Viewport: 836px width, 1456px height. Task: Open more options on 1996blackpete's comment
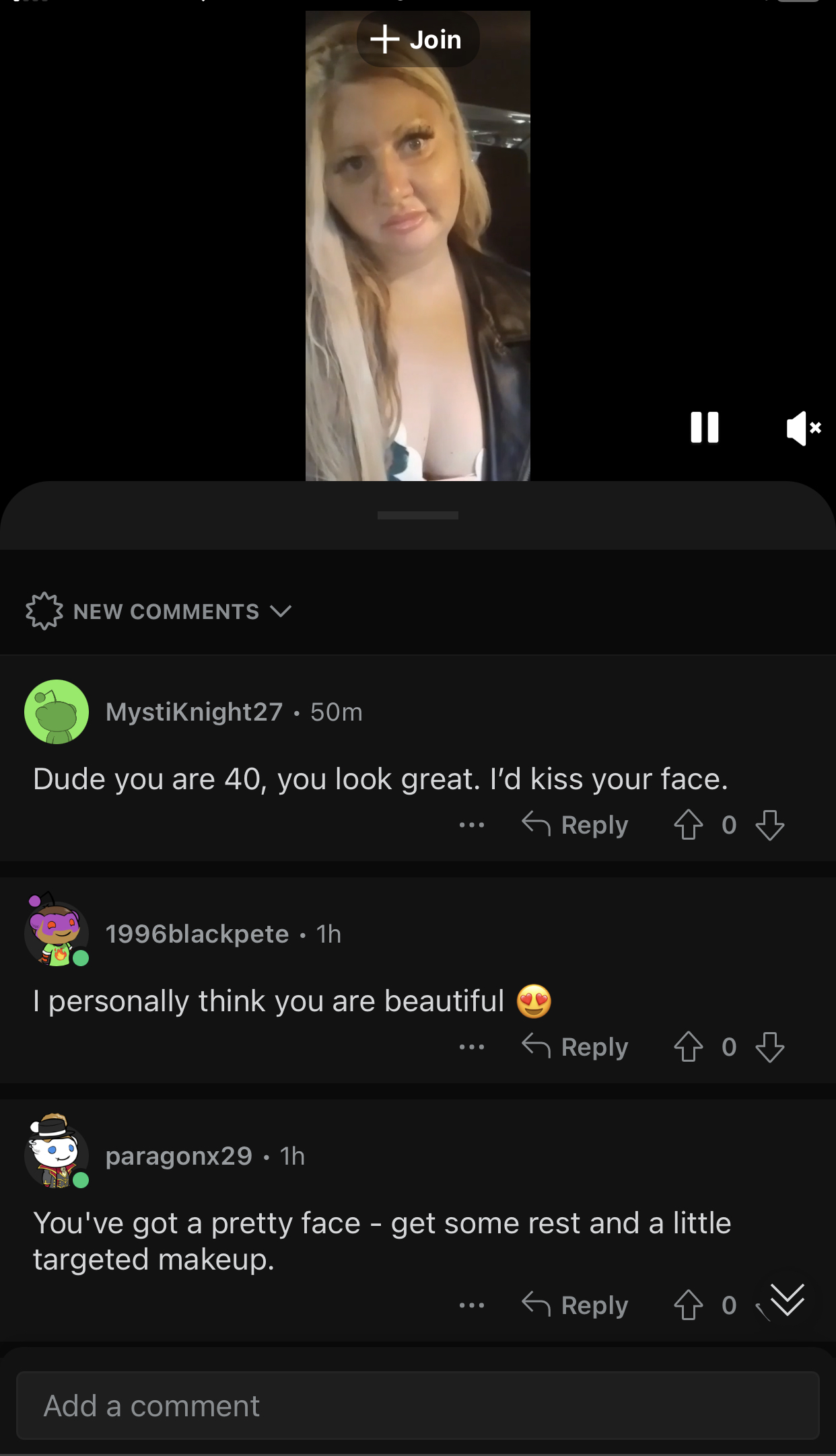click(x=472, y=1047)
